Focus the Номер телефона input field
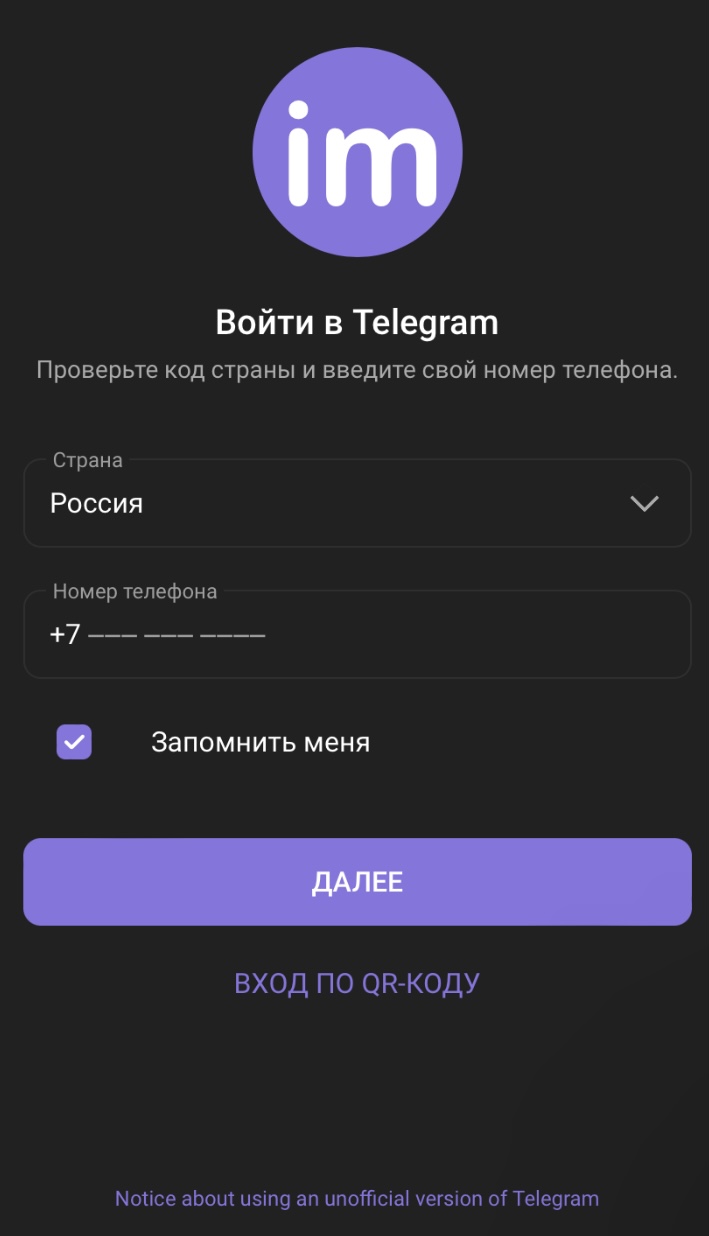Image resolution: width=709 pixels, height=1236 pixels. 356,635
